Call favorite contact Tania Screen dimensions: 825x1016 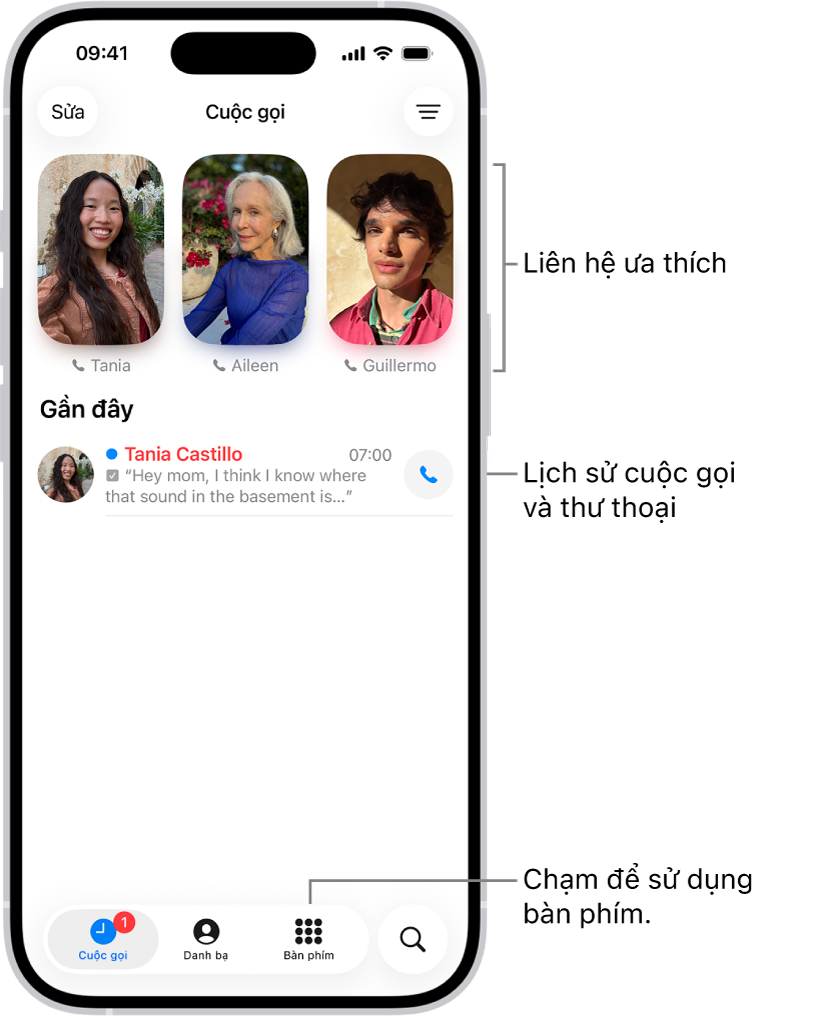100,250
